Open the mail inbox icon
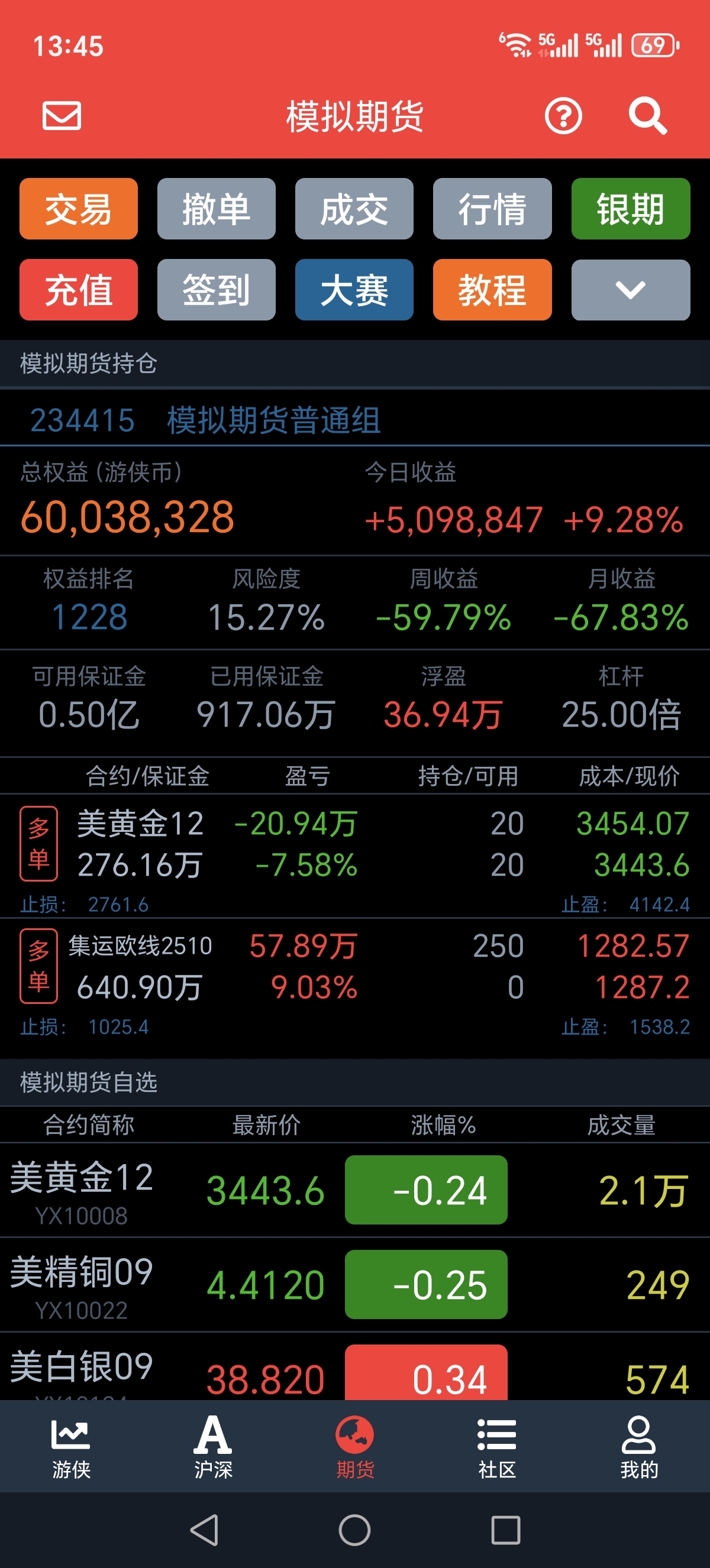Screen dimensions: 710x1568 (62, 116)
